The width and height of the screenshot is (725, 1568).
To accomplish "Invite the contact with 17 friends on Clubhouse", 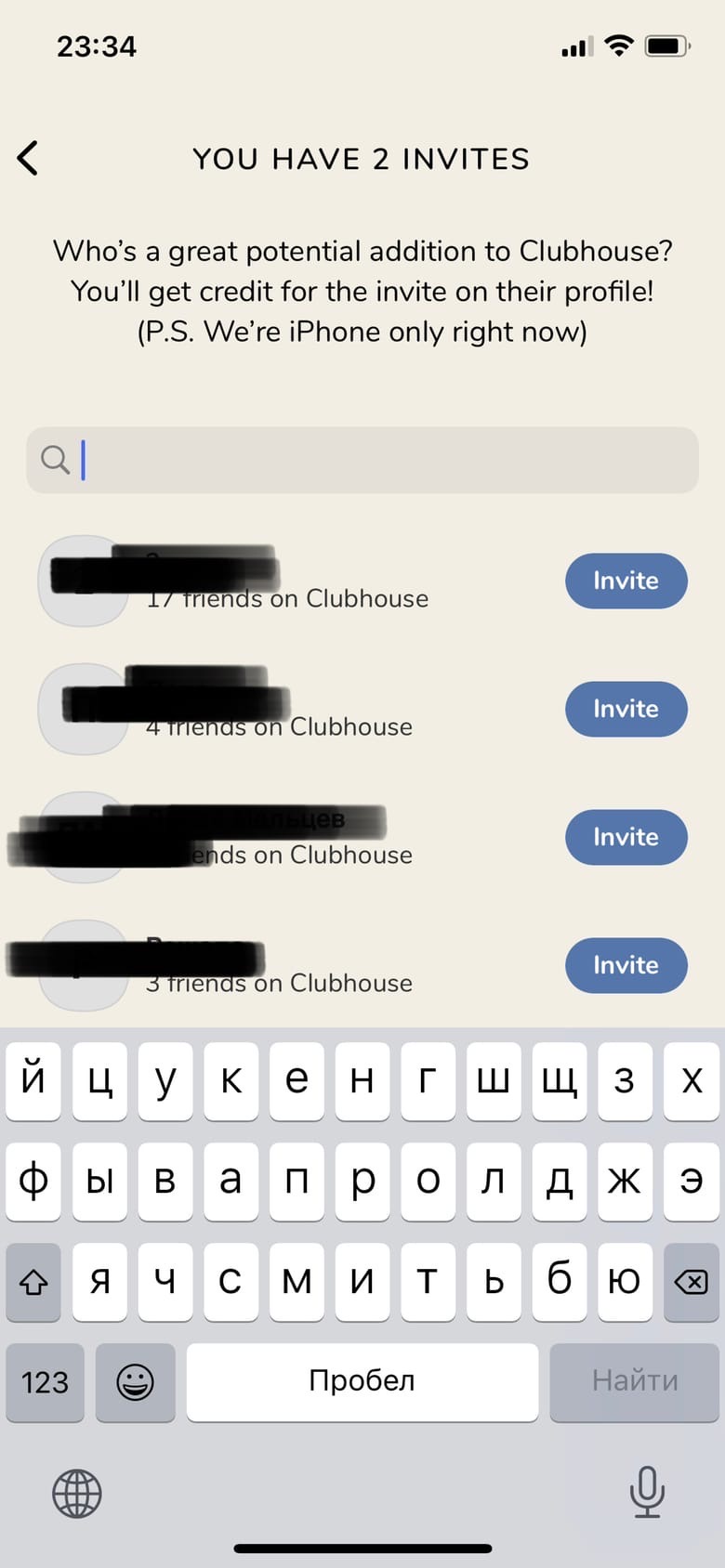I will pos(626,581).
